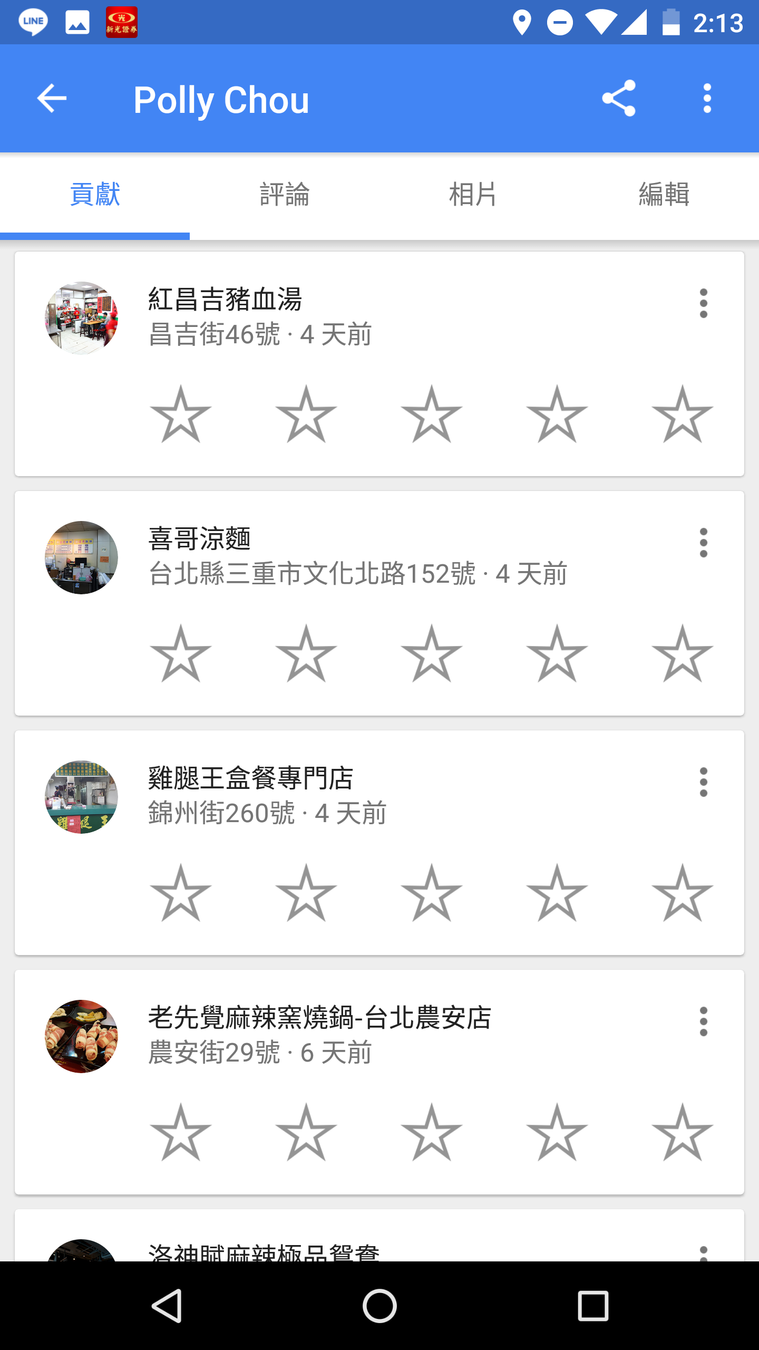
Task: Tap the system home button
Action: pyautogui.click(x=379, y=1305)
